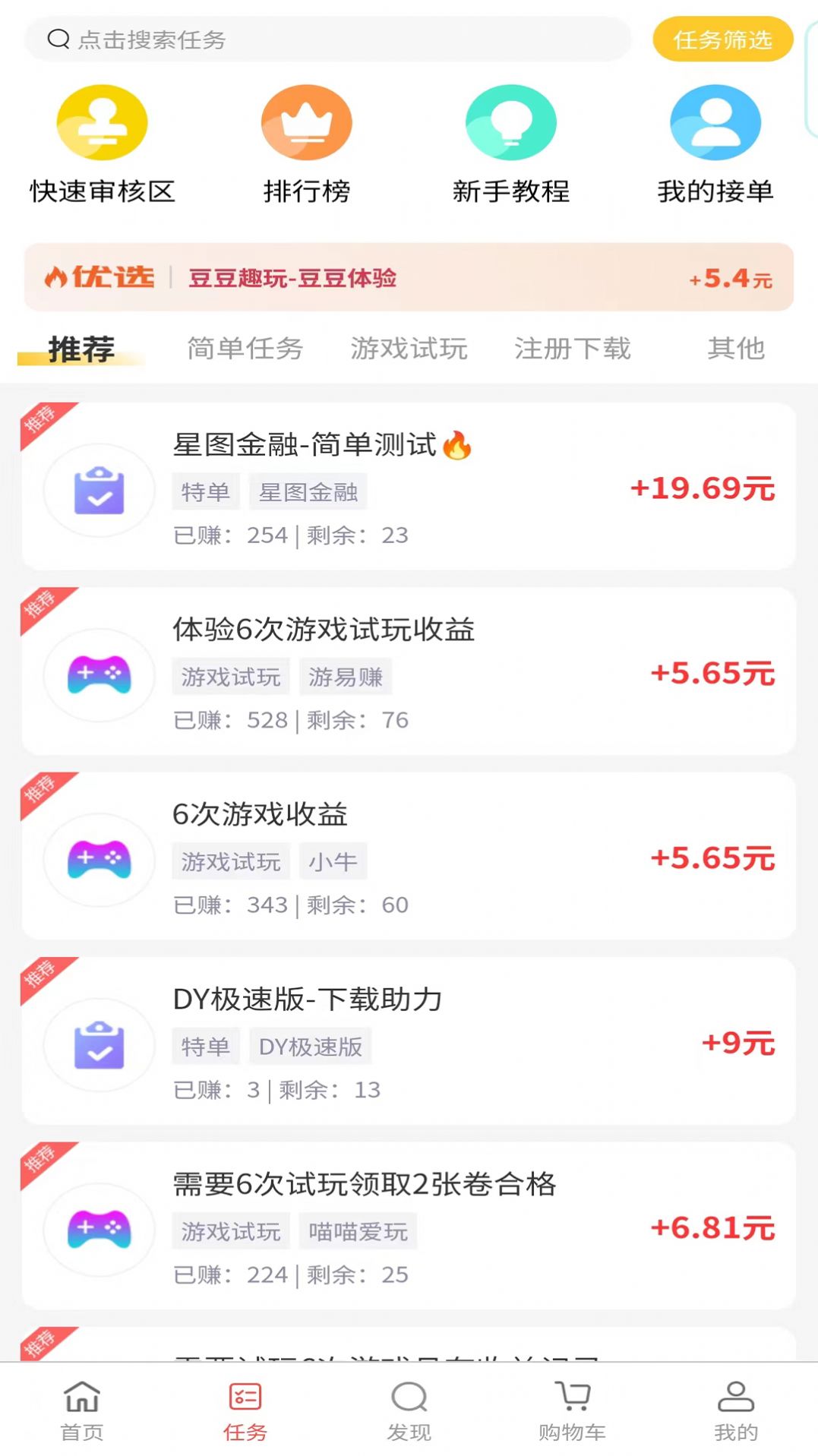Select the 推荐 tab
This screenshot has height=1456, width=818.
[81, 349]
